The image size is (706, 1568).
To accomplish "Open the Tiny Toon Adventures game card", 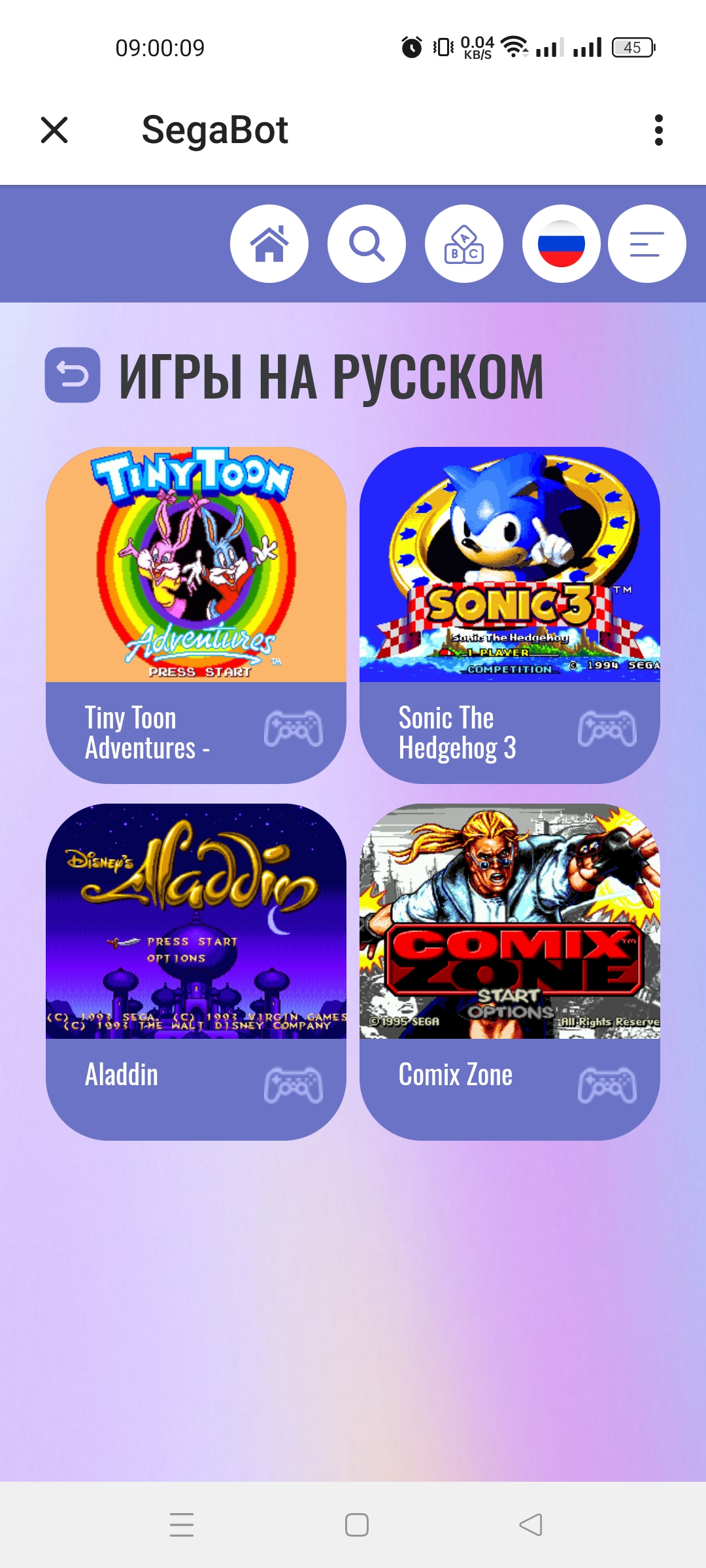I will point(196,614).
